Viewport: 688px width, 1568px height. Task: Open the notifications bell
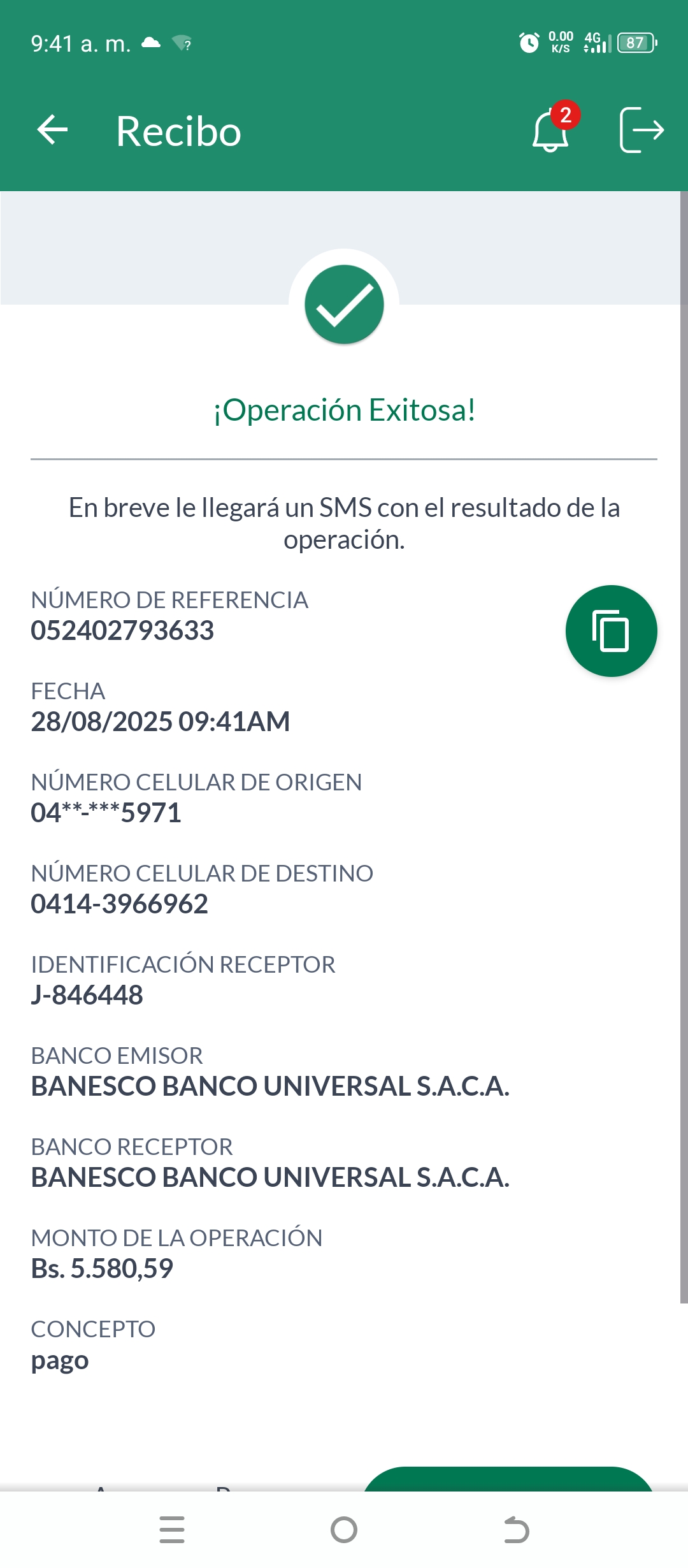tap(551, 130)
